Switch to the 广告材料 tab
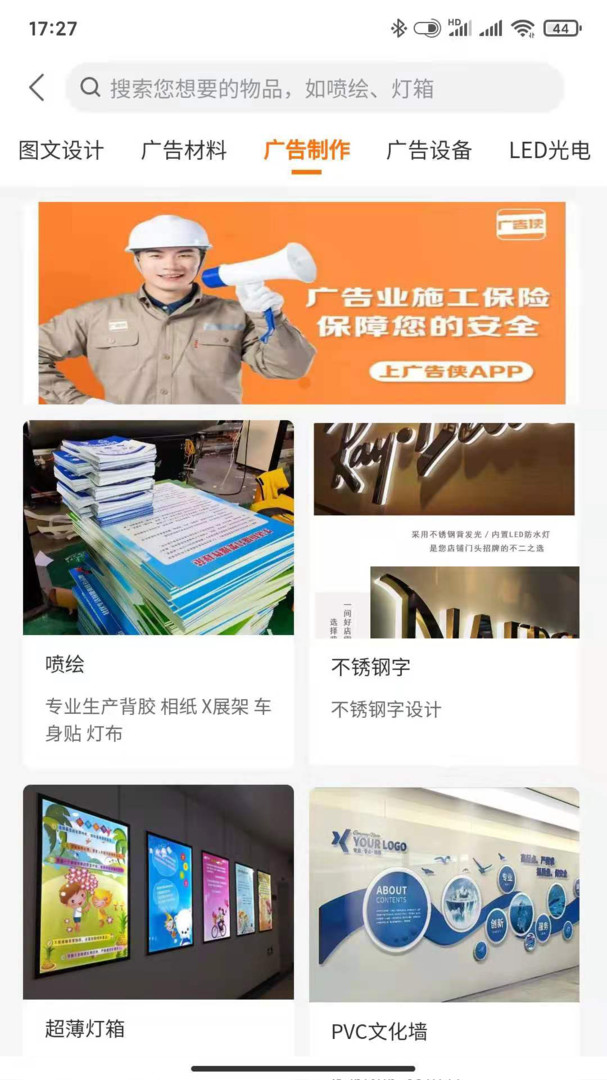This screenshot has height=1080, width=607. 184,151
